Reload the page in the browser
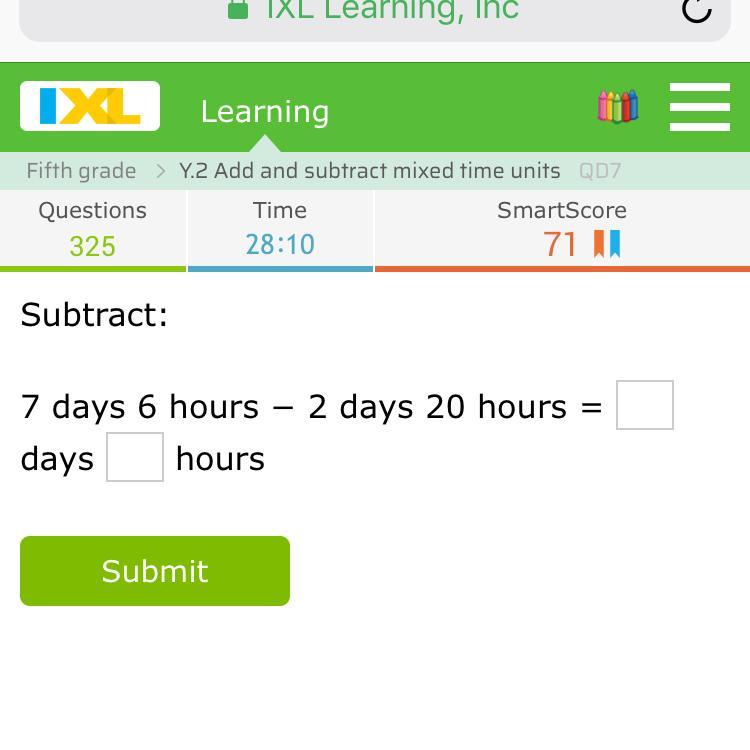Viewport: 750px width, 750px height. [x=696, y=9]
